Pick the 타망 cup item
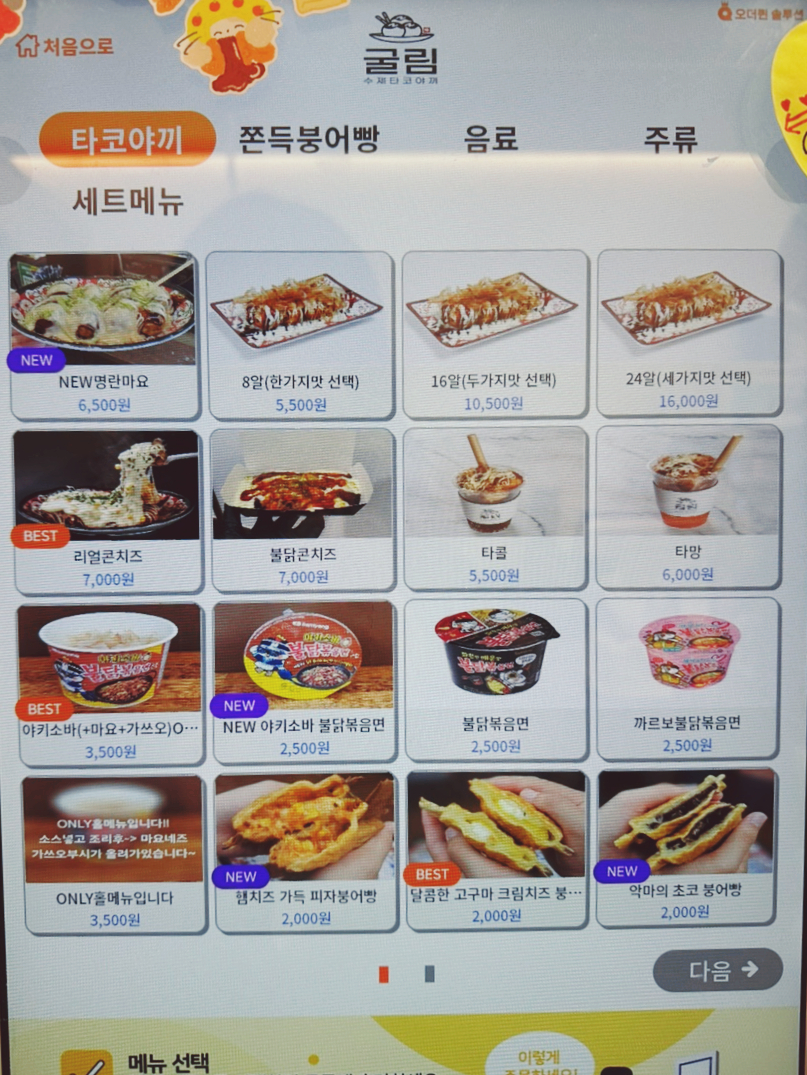The height and width of the screenshot is (1075, 807). click(x=687, y=506)
